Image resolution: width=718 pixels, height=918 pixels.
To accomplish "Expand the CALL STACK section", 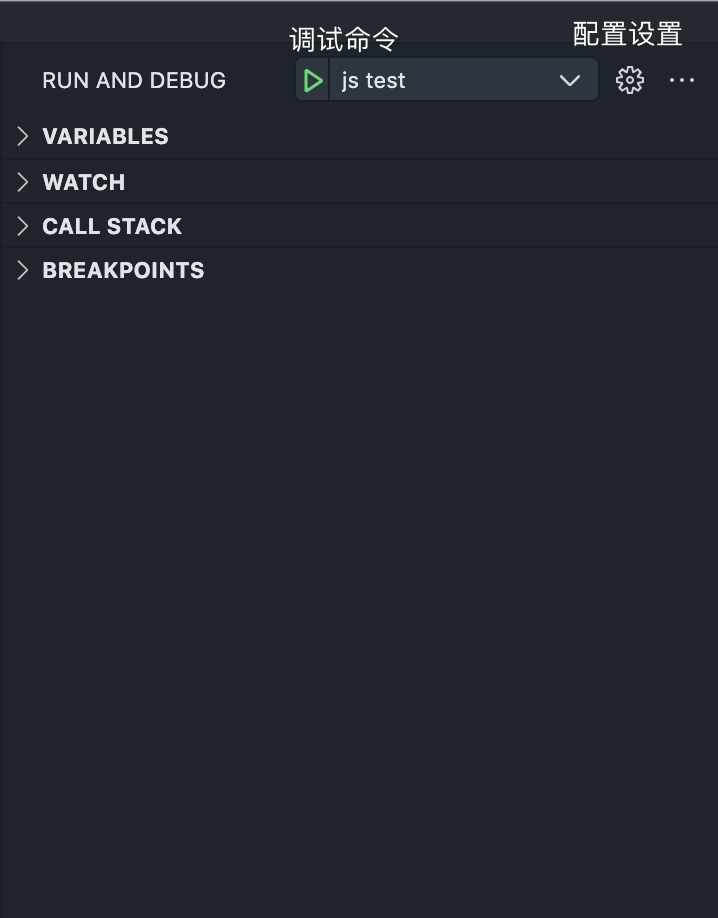I will 111,226.
